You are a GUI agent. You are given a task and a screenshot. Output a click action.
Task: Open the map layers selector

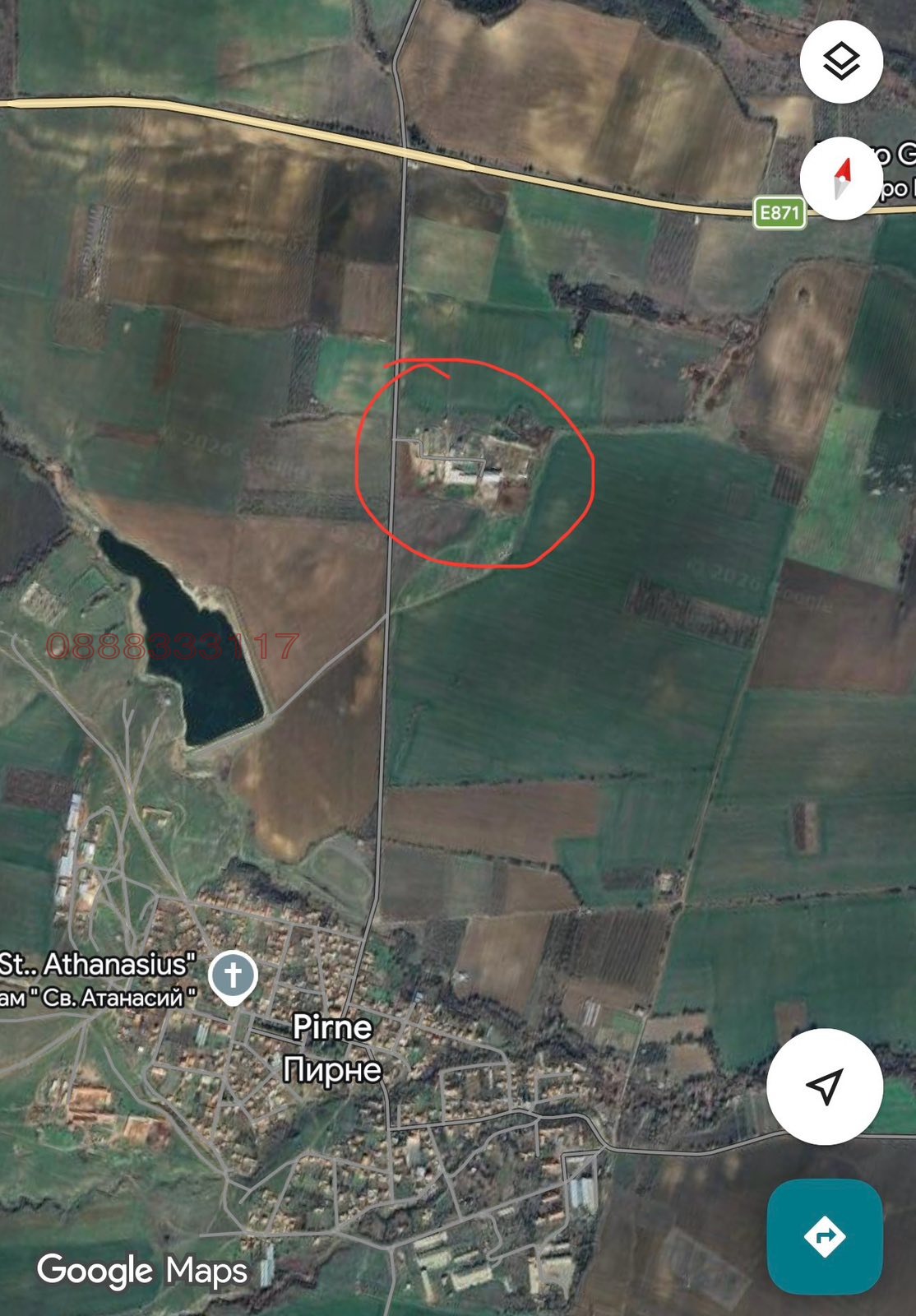[841, 62]
